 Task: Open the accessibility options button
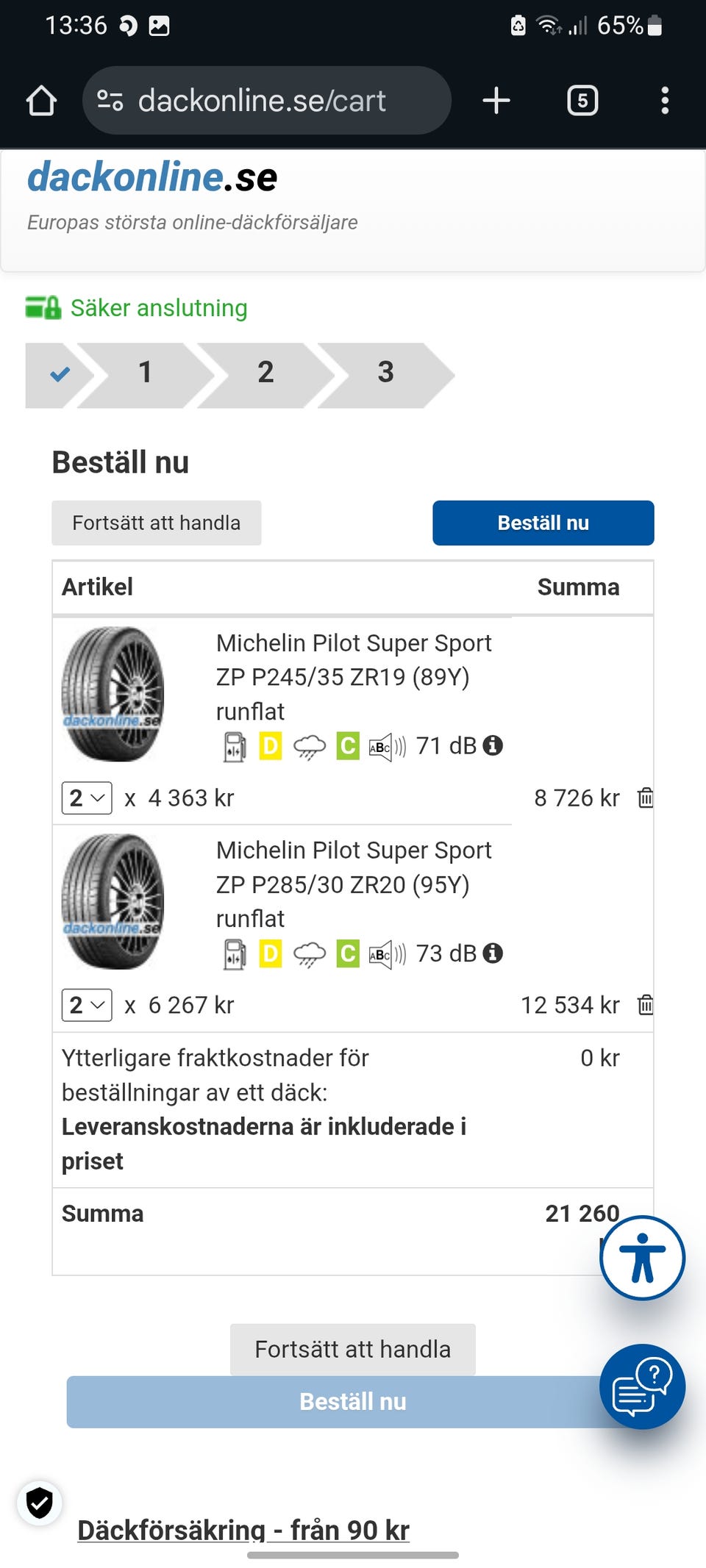pyautogui.click(x=642, y=1258)
